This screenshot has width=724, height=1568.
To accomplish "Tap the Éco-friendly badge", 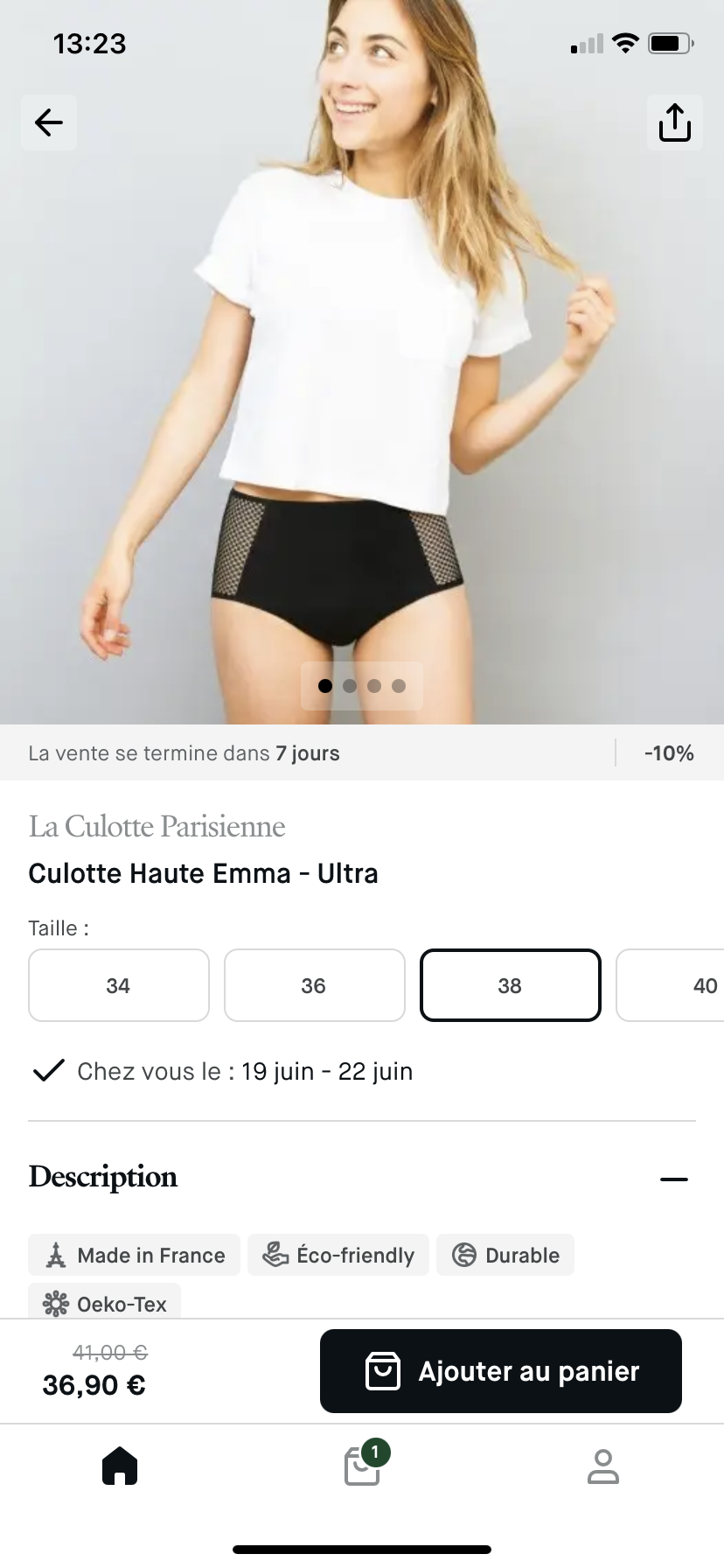I will pos(338,1255).
